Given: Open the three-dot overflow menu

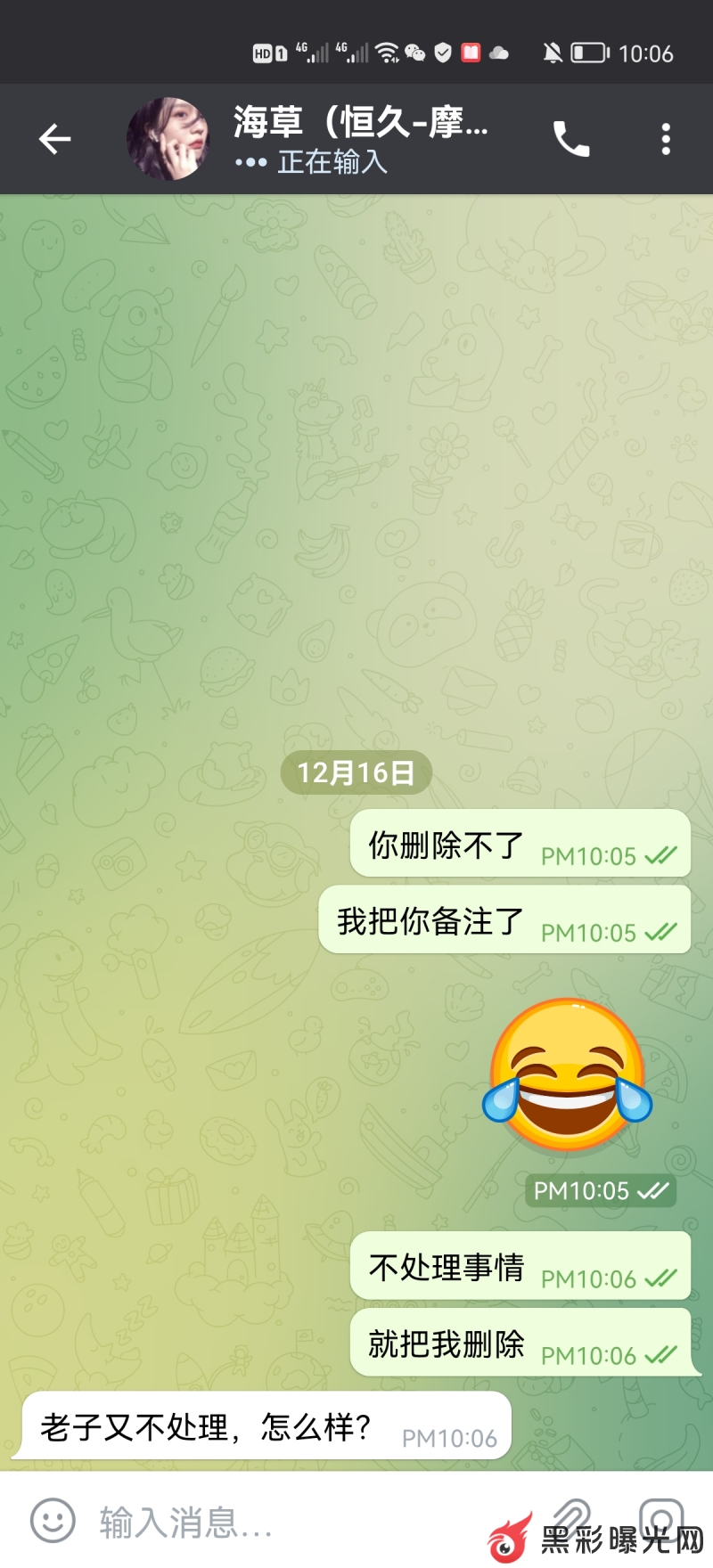Looking at the screenshot, I should [666, 139].
